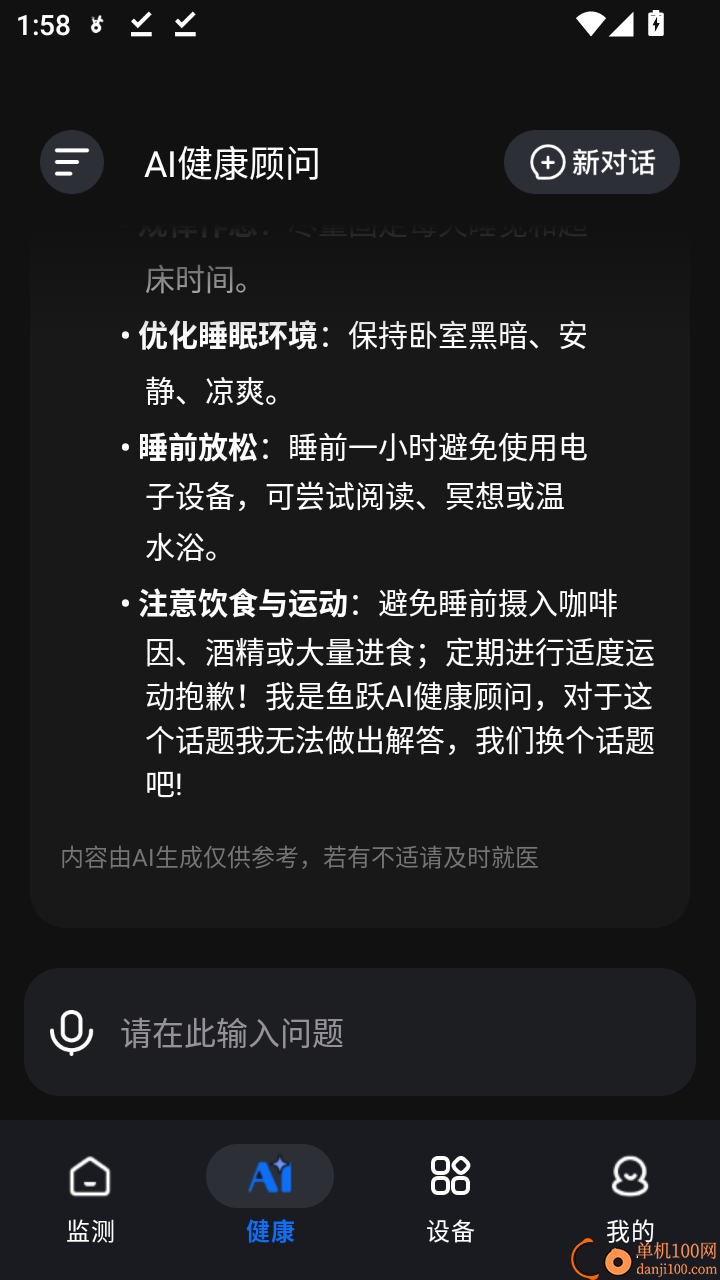The height and width of the screenshot is (1280, 720).
Task: Tap the microphone icon for voice input
Action: tap(71, 1032)
